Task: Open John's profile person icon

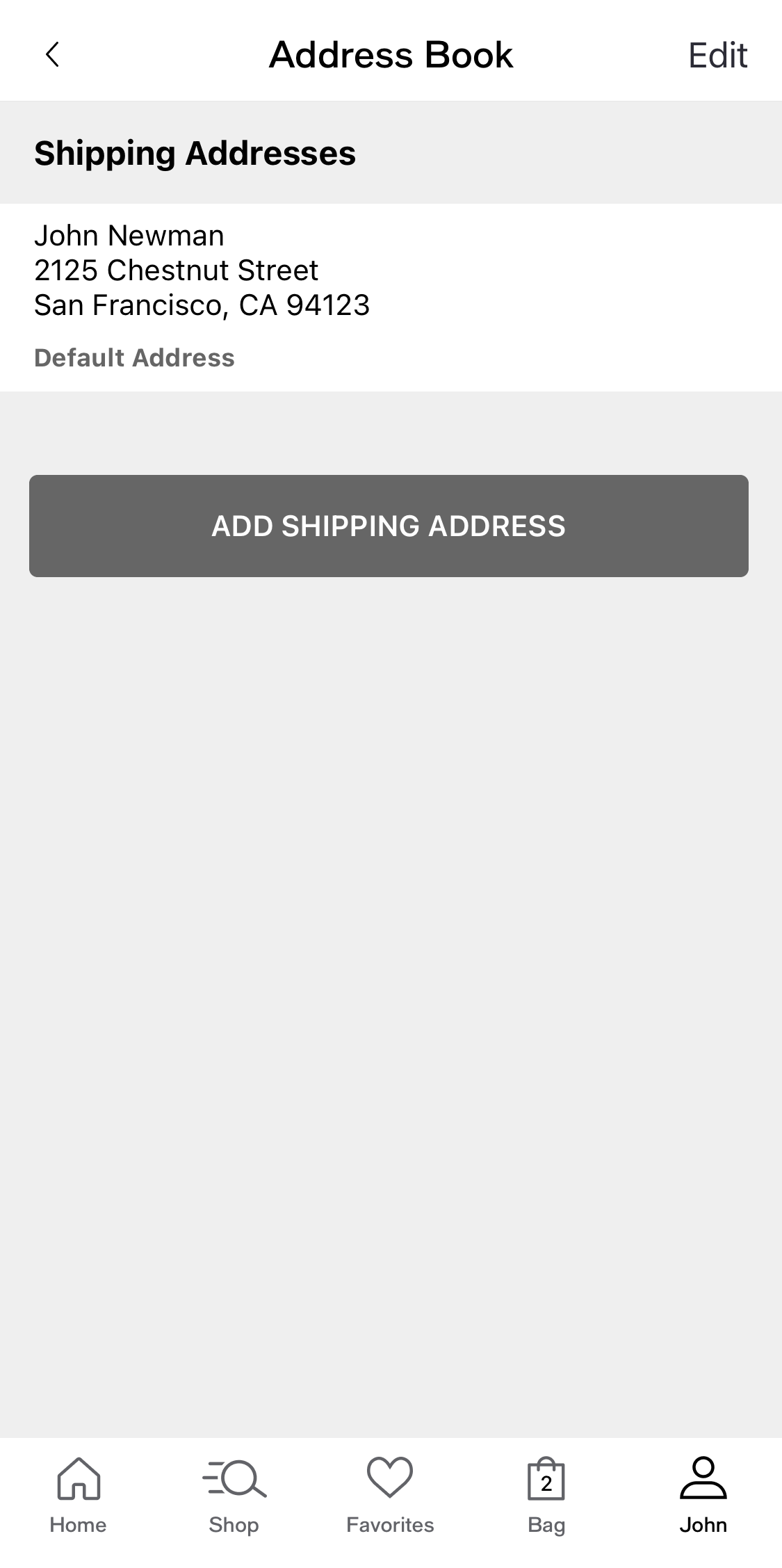Action: [x=703, y=1476]
